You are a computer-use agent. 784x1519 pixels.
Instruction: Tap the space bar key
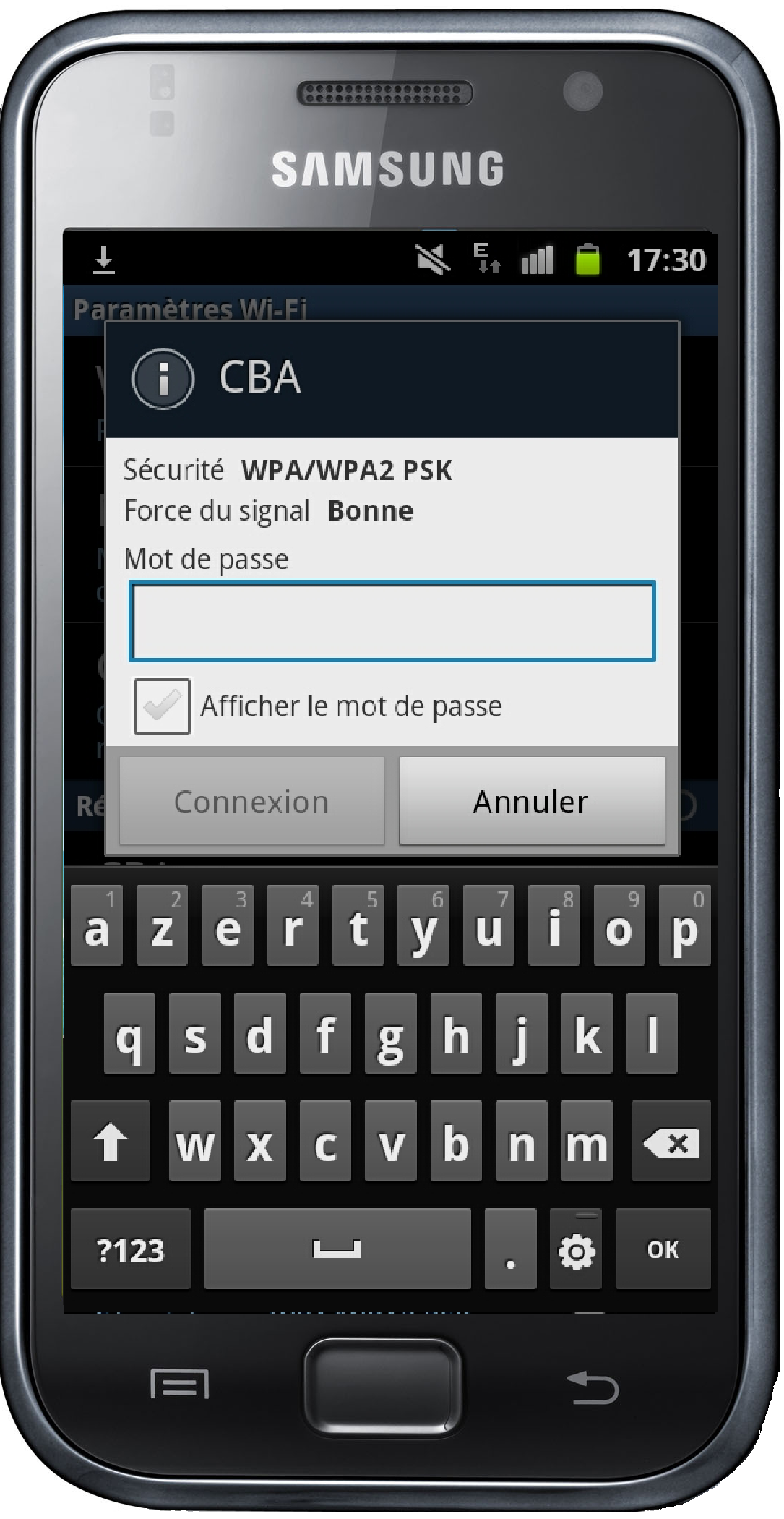[337, 1249]
